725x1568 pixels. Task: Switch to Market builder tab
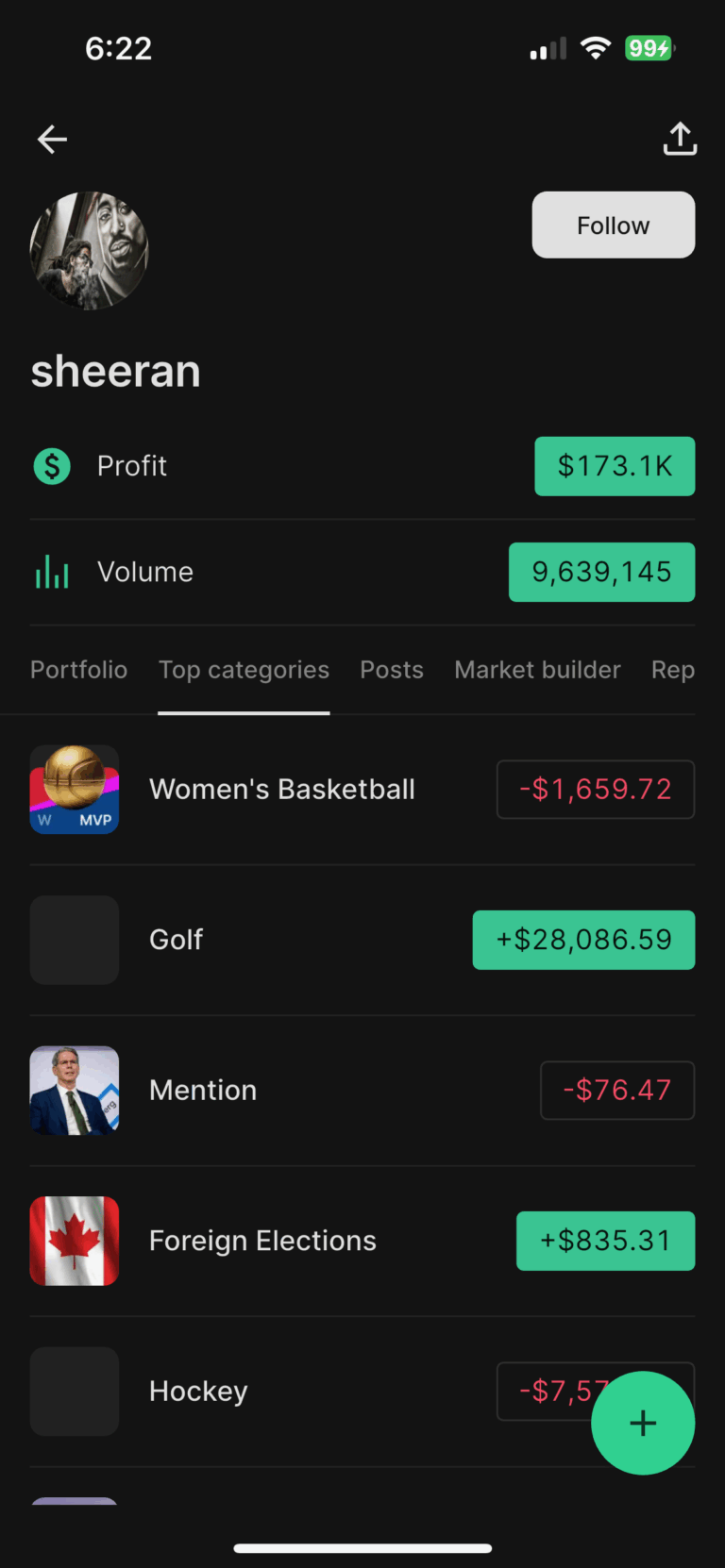(537, 670)
